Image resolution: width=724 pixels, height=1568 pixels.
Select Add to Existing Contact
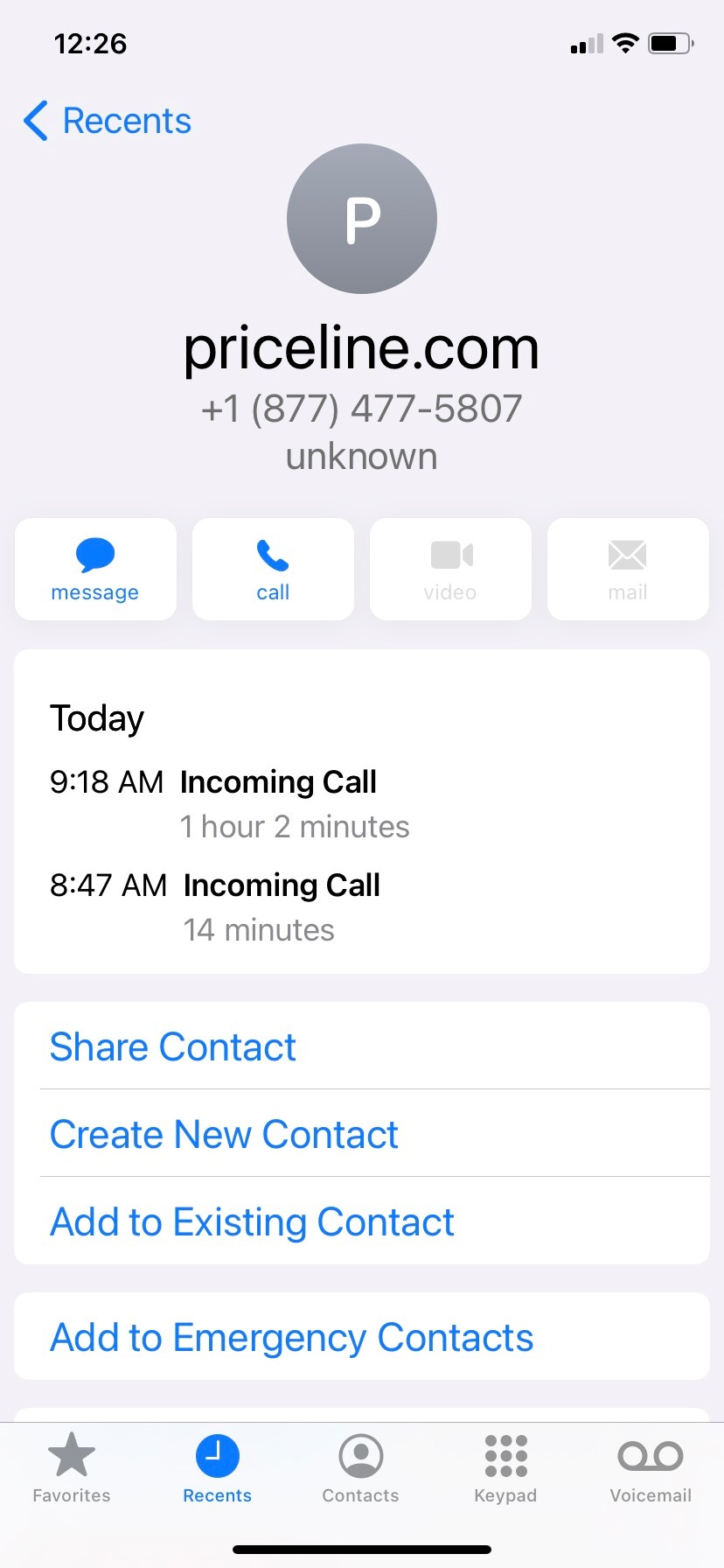pos(252,1221)
